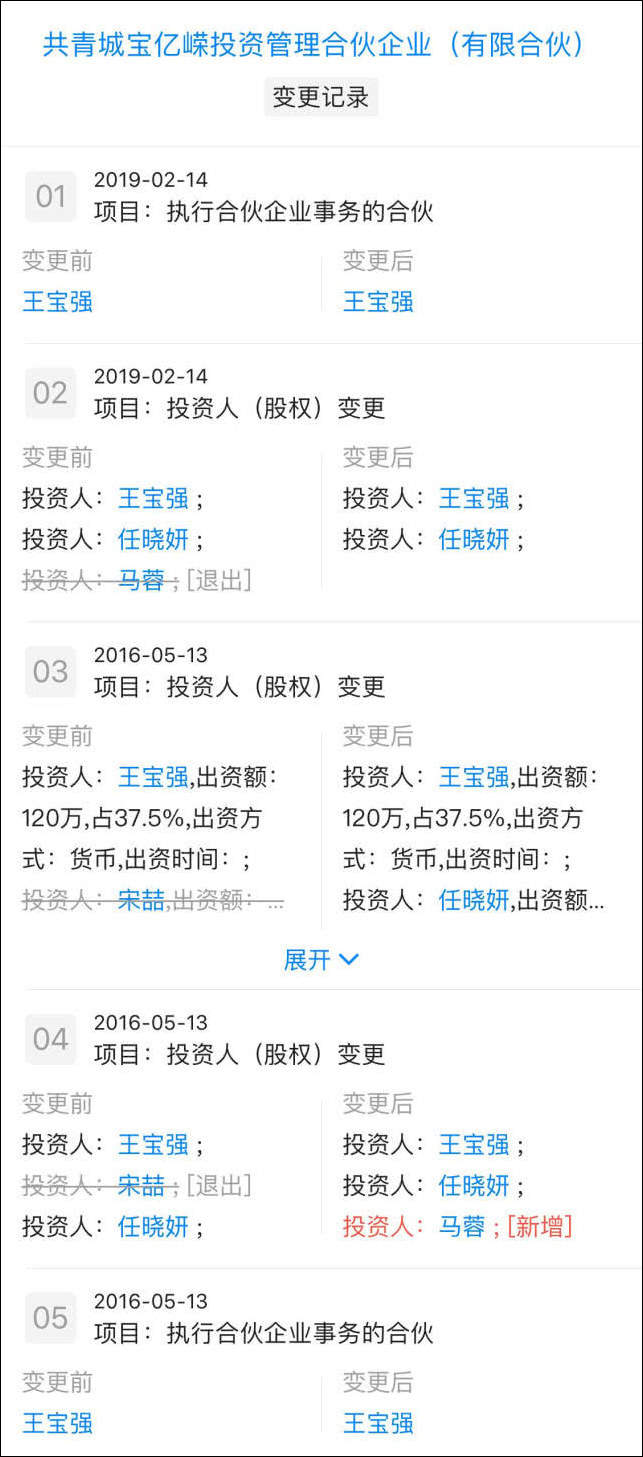Open 王宝强 under 变更前 in record 01
643x1457 pixels.
(x=58, y=302)
